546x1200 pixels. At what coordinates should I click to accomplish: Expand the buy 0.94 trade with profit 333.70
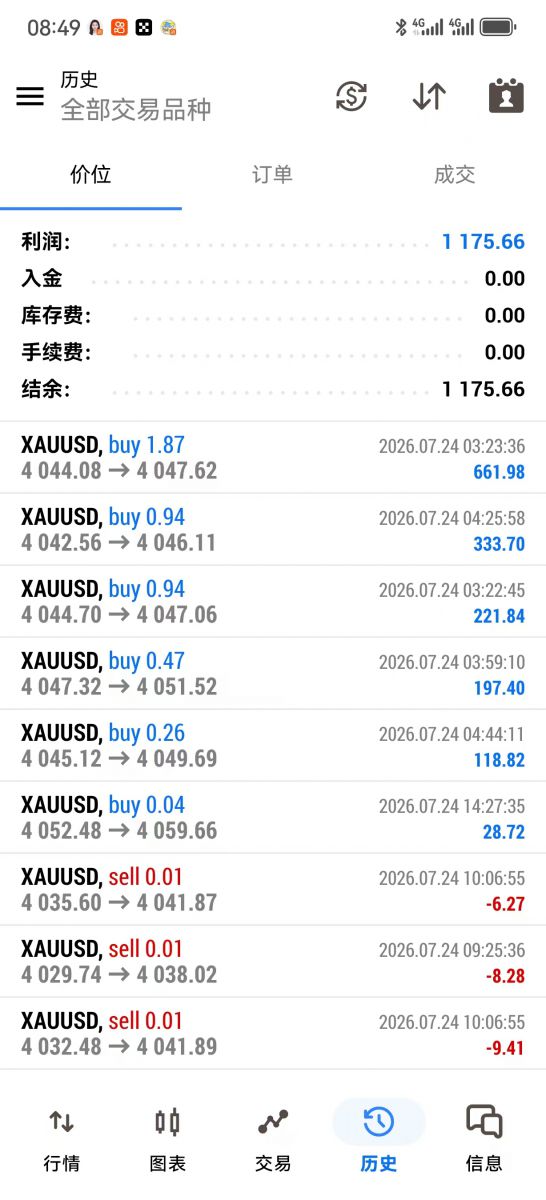point(273,530)
